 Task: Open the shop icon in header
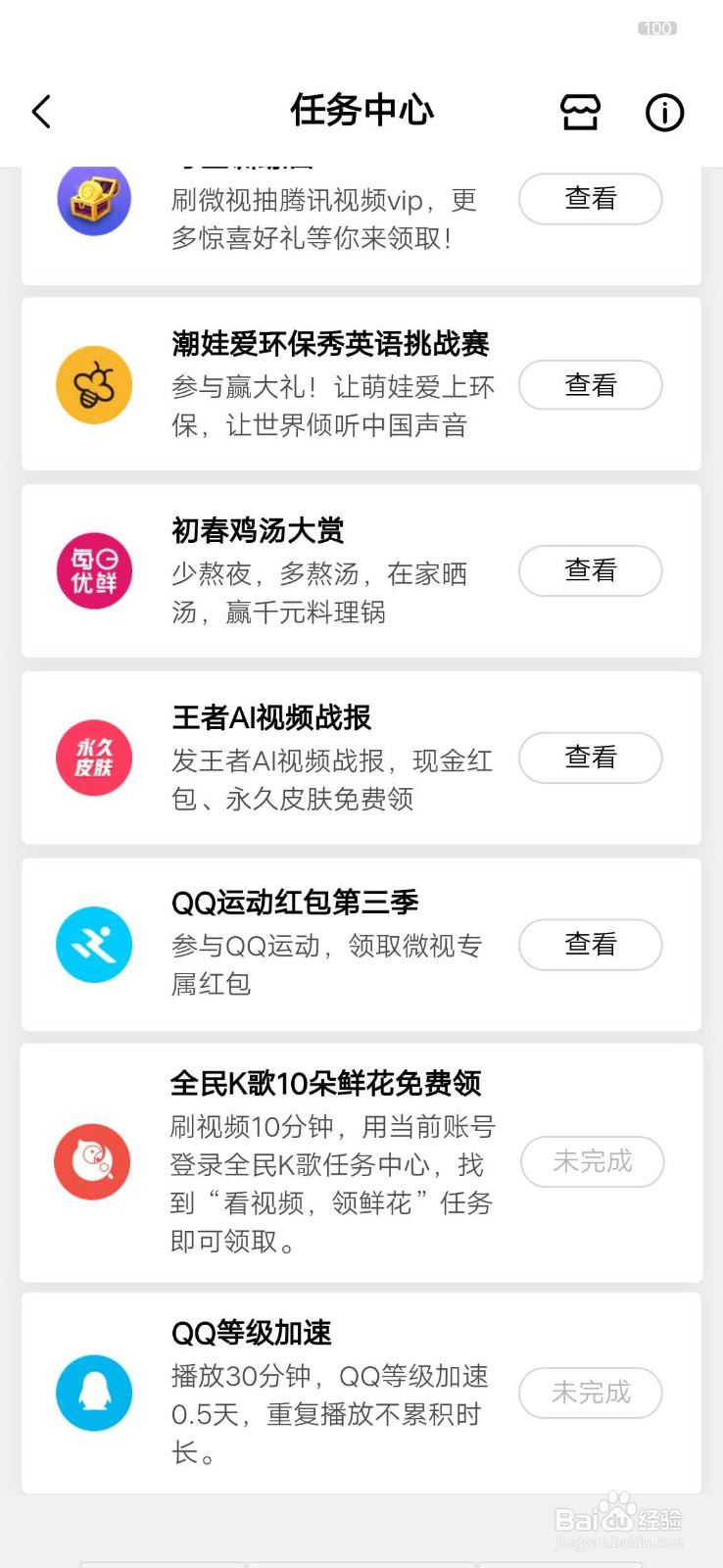click(x=580, y=112)
